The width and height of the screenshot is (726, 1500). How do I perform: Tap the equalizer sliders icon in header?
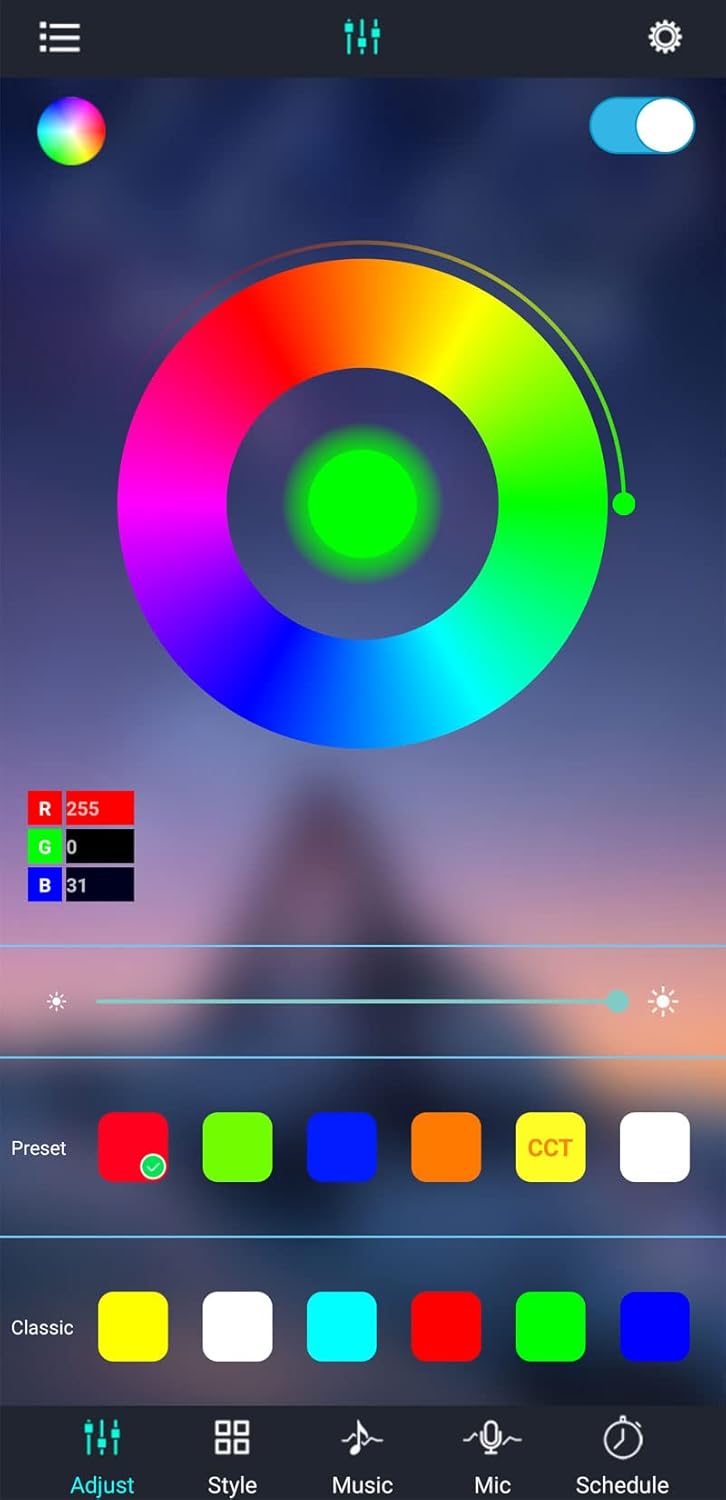coord(362,37)
